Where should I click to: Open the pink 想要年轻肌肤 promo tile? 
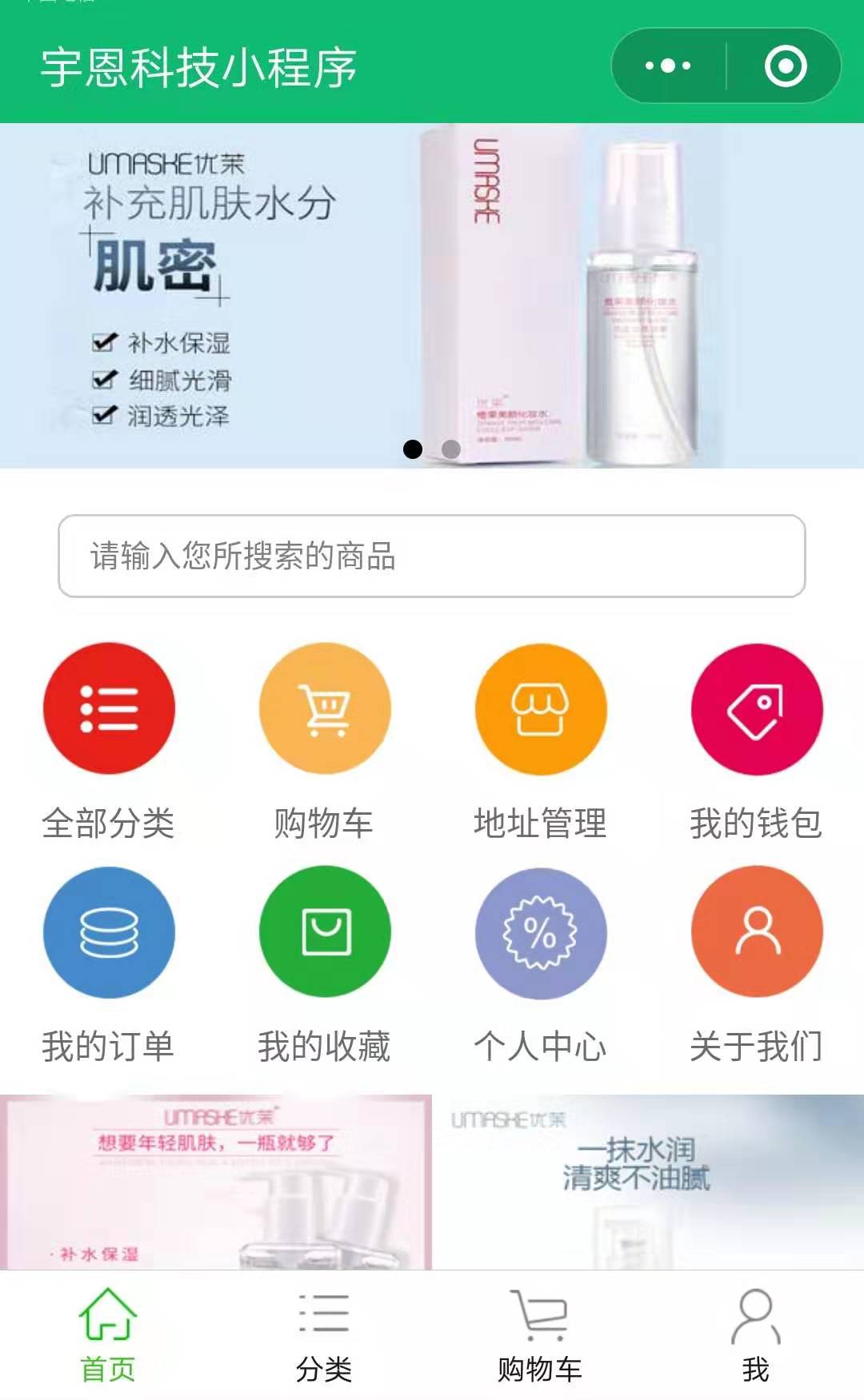click(x=216, y=1182)
